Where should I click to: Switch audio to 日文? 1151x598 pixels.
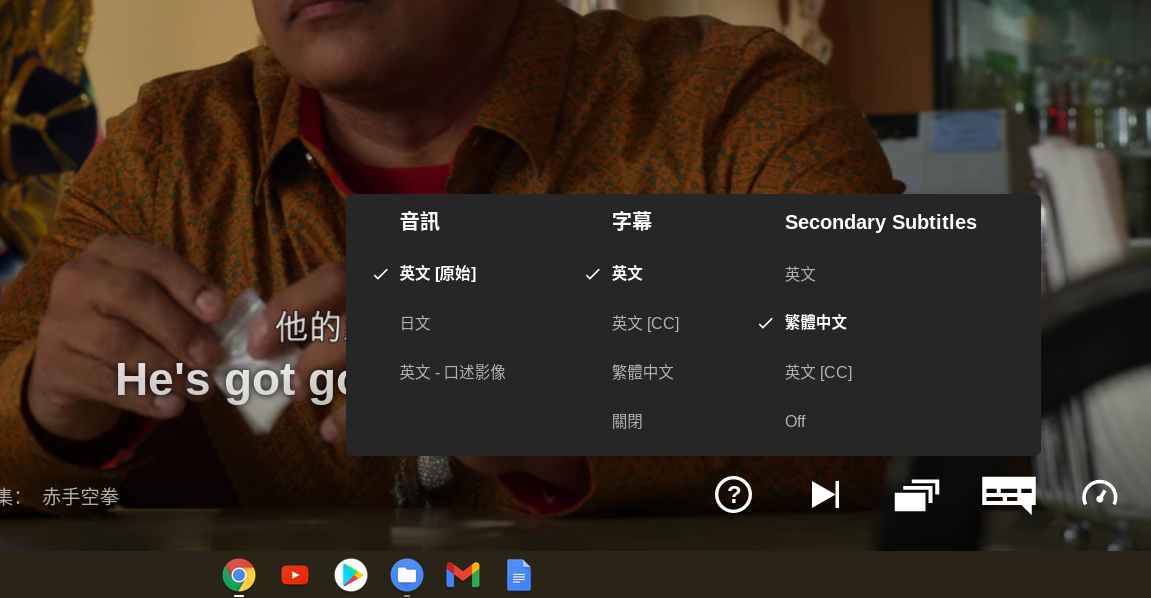[415, 323]
